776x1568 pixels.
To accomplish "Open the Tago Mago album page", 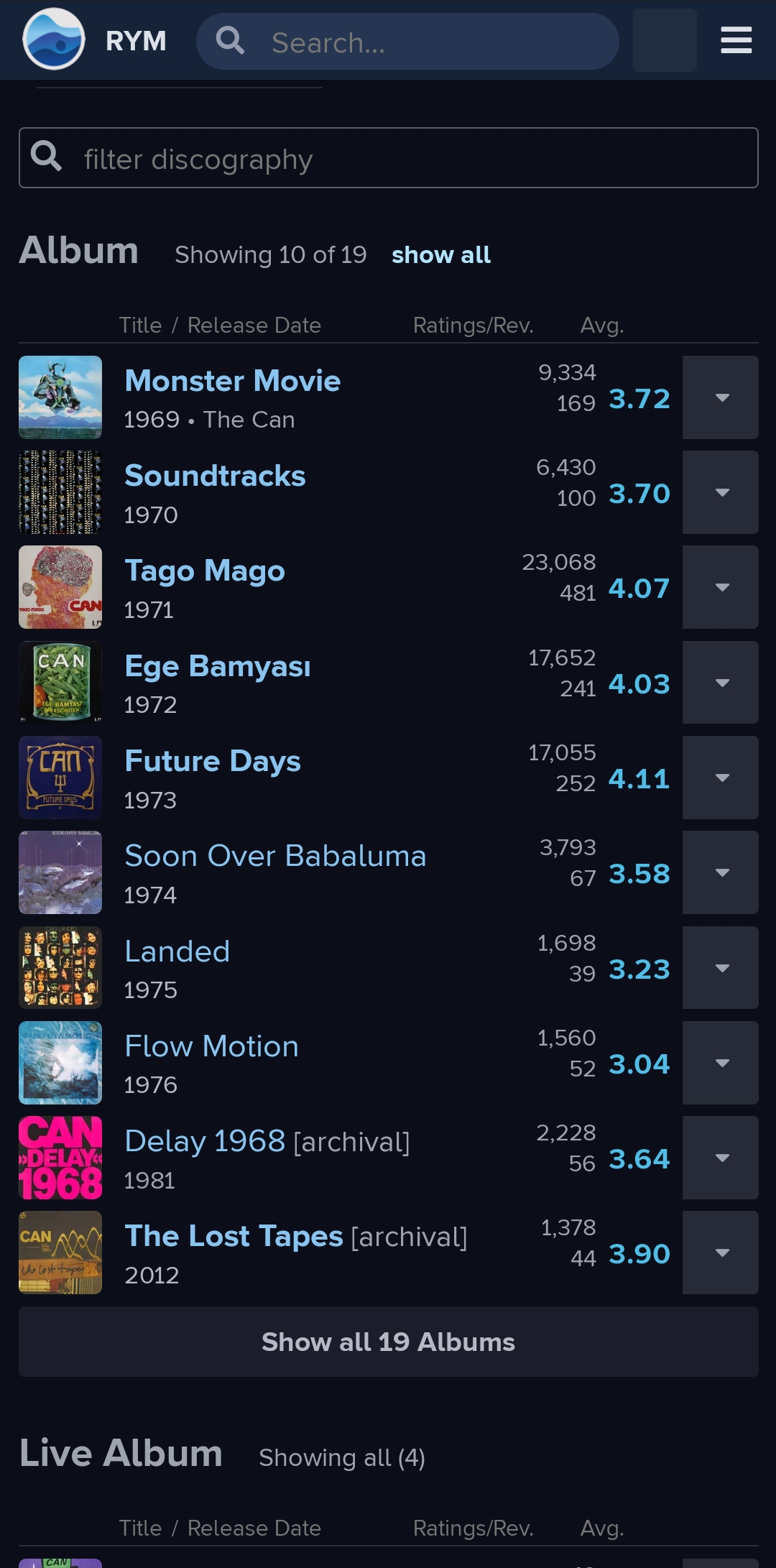I will click(205, 571).
